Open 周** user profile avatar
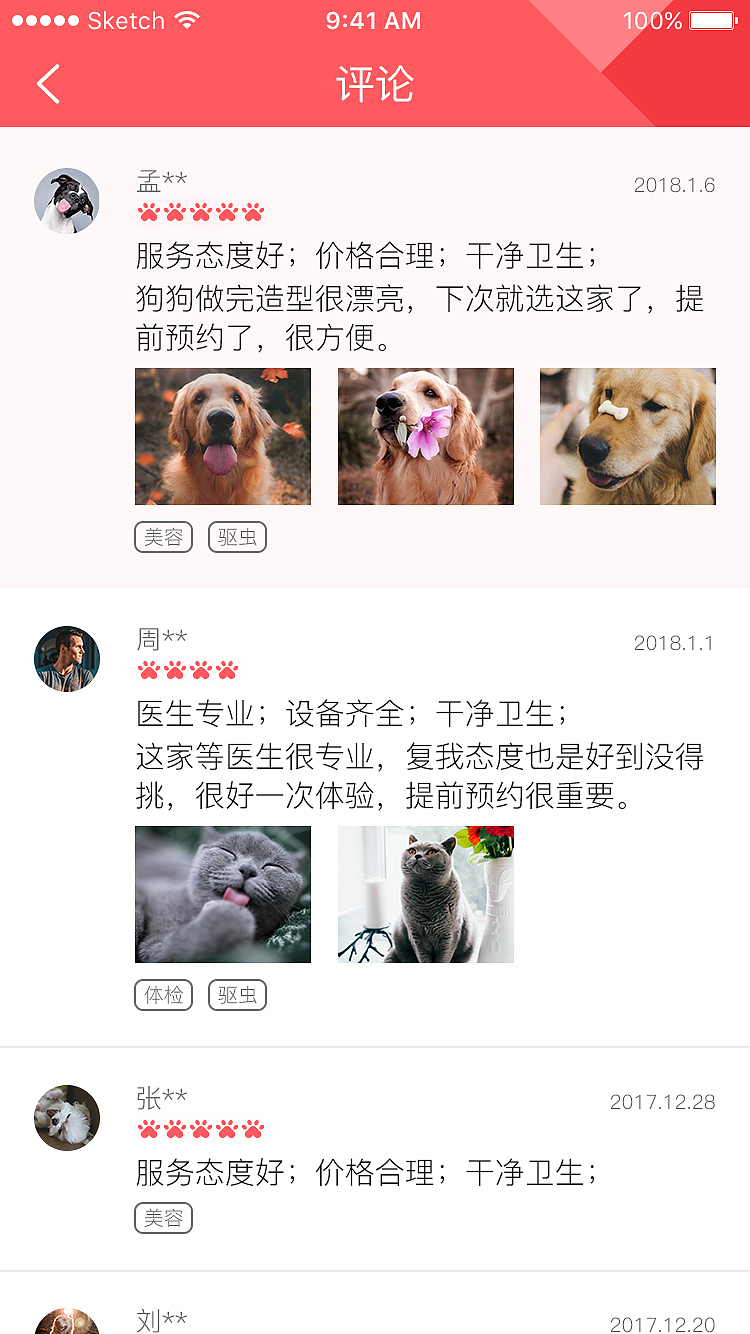 pos(67,659)
